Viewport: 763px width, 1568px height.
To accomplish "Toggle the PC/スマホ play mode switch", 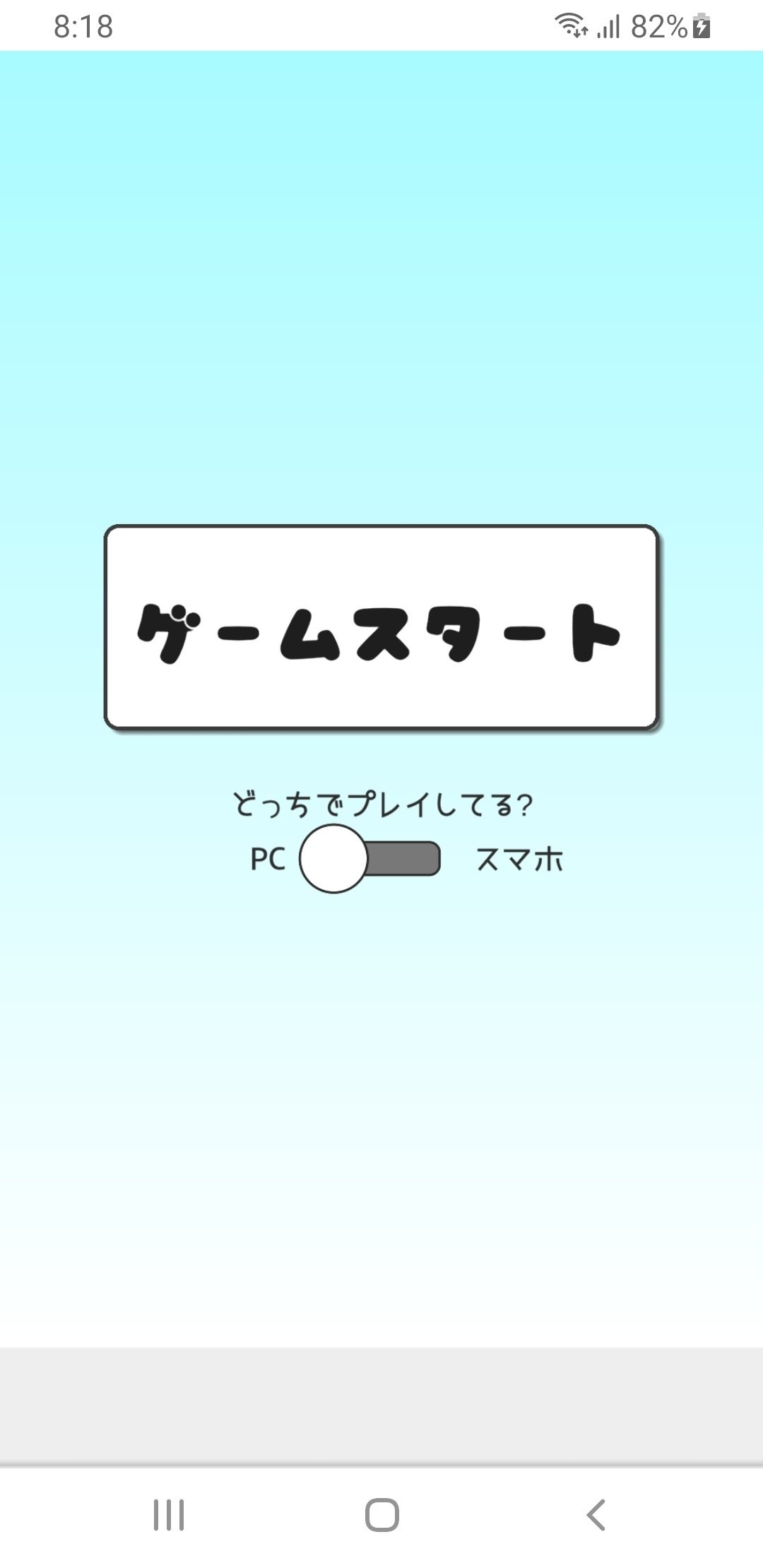I will (370, 858).
